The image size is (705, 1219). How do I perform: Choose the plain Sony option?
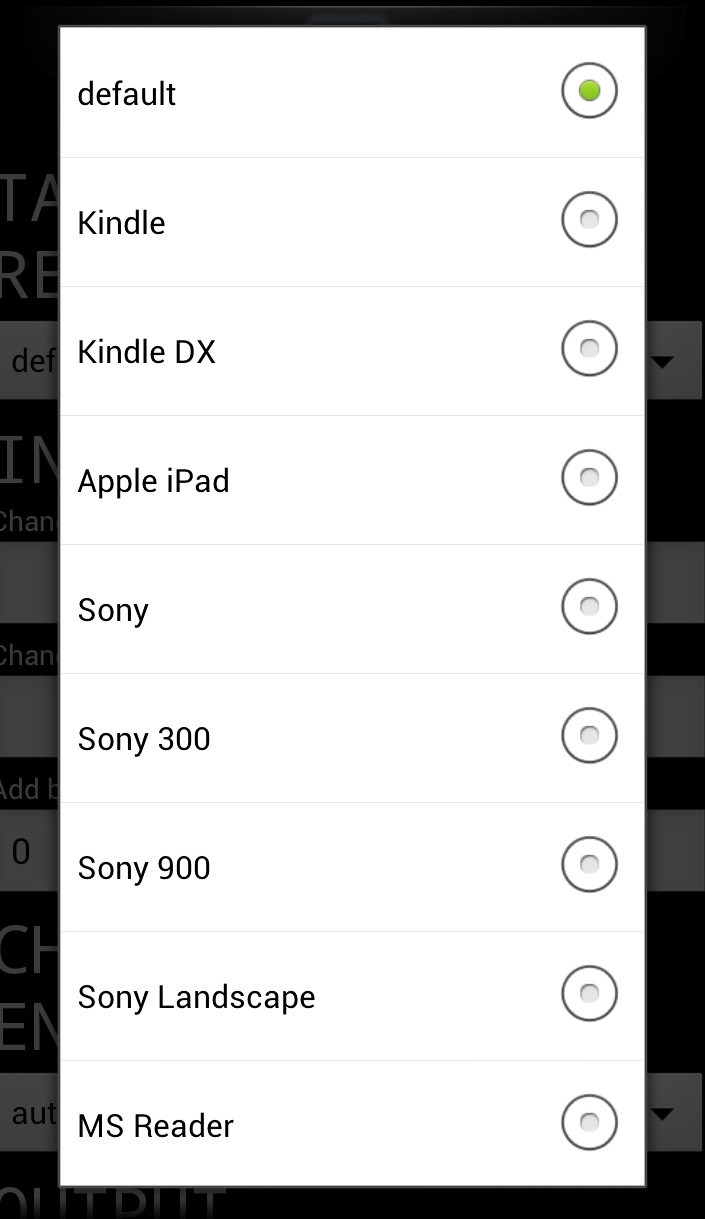pyautogui.click(x=589, y=608)
